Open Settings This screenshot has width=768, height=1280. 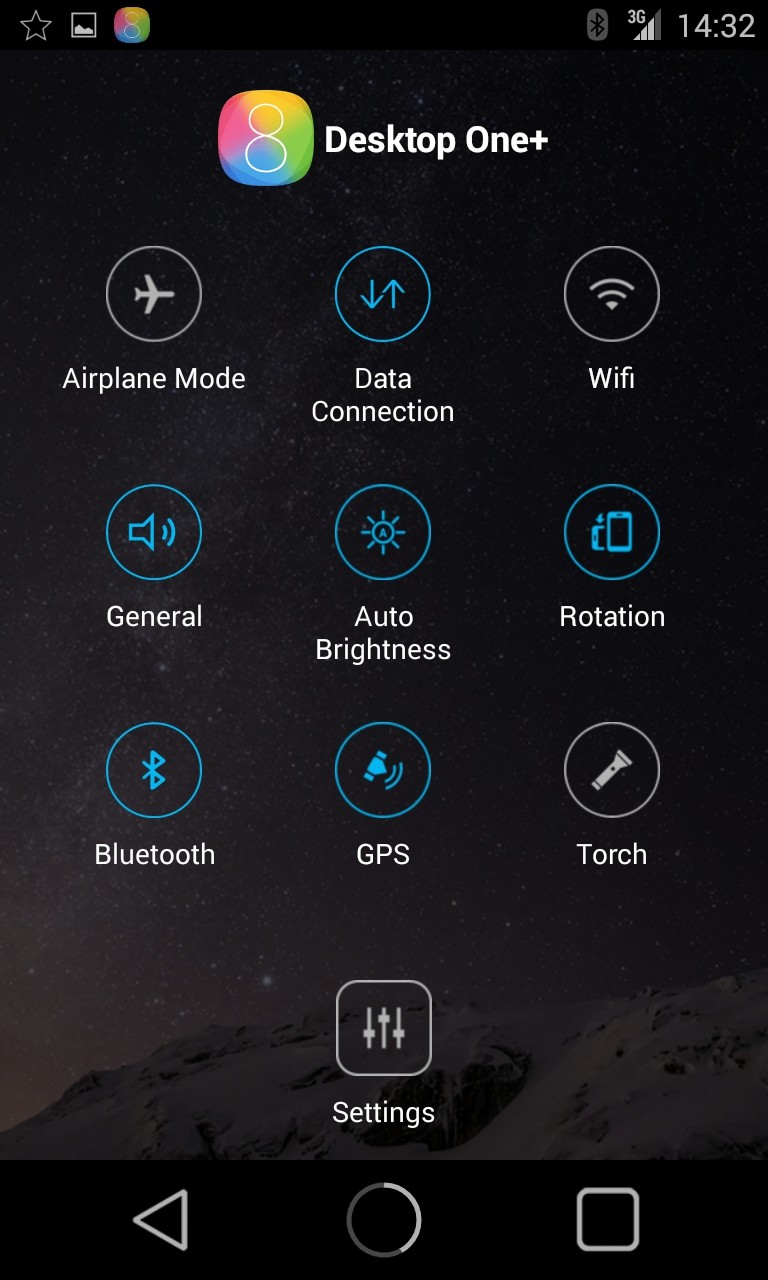point(384,1028)
